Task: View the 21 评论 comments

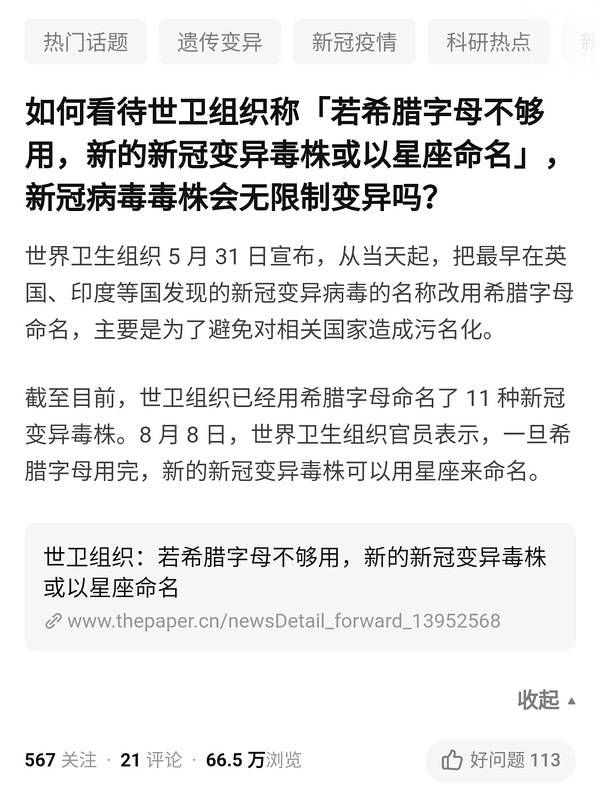Action: (x=151, y=760)
